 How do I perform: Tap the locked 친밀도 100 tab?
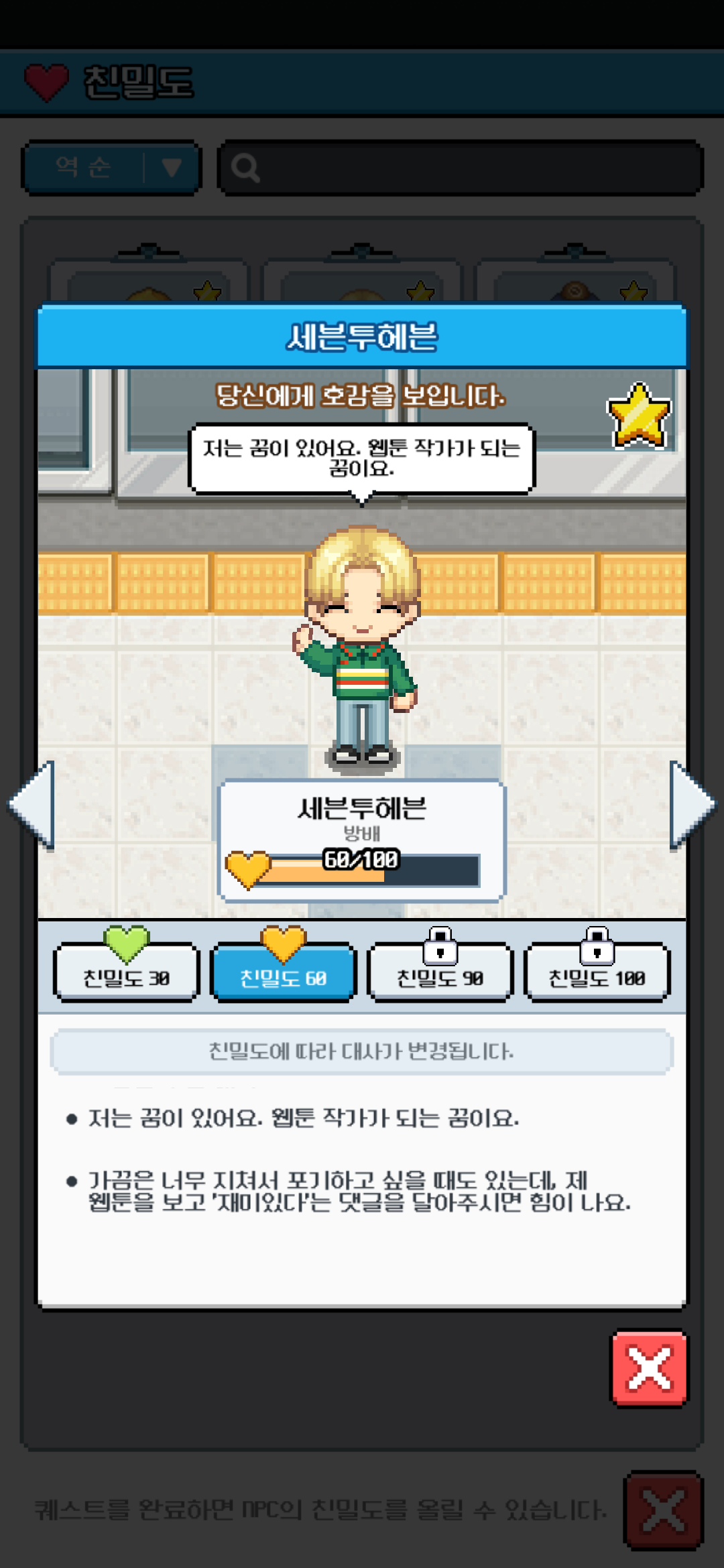[x=597, y=972]
